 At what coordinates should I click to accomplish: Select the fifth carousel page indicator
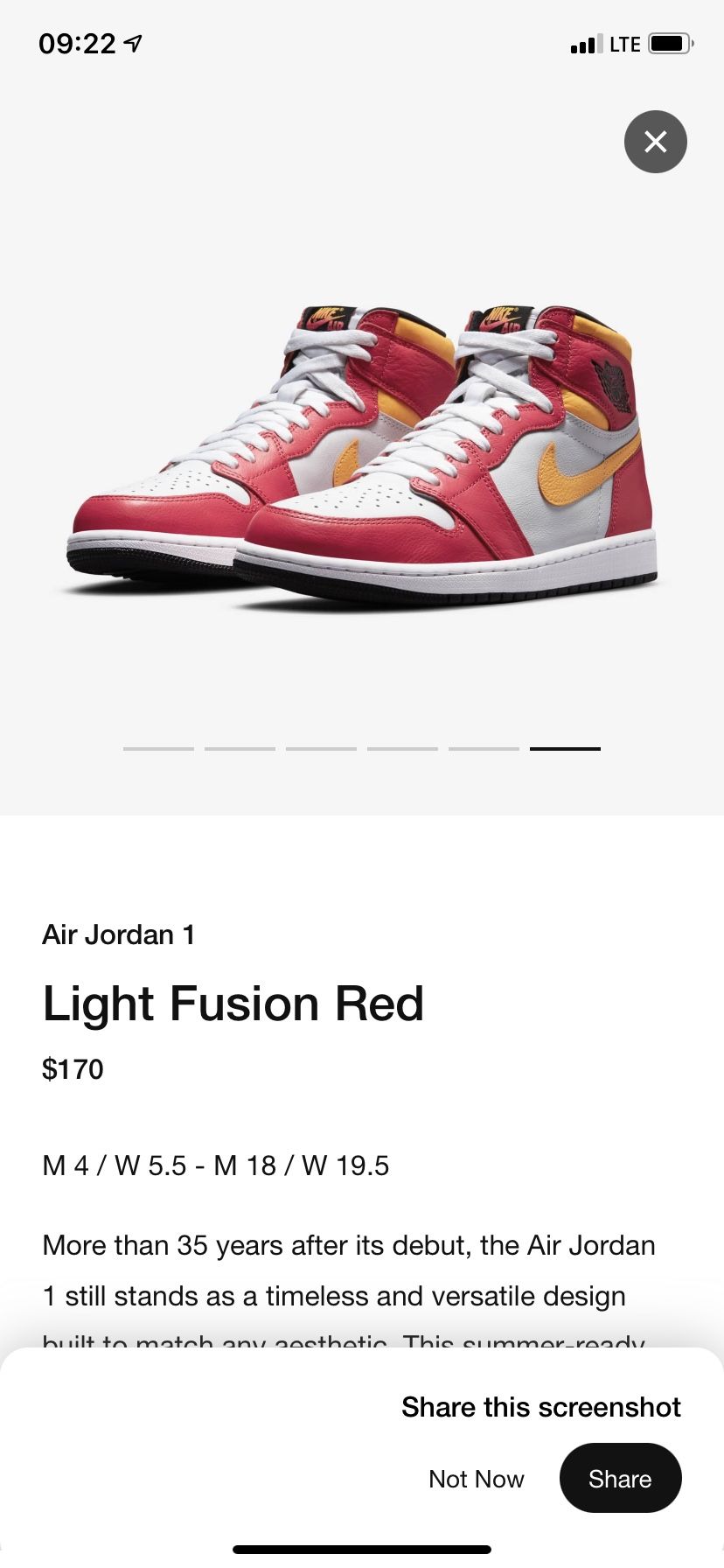(483, 748)
